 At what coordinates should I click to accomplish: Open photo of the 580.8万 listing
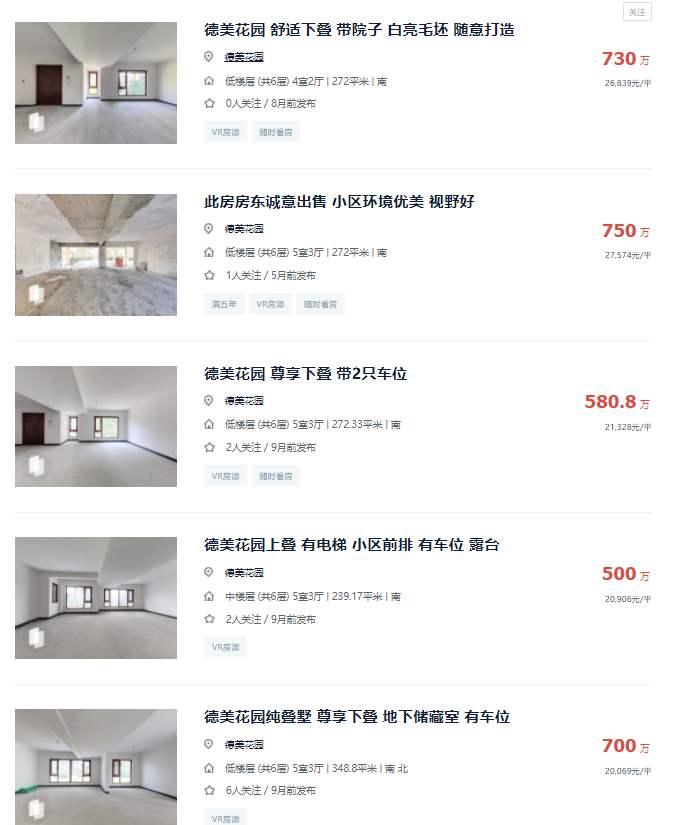point(96,427)
